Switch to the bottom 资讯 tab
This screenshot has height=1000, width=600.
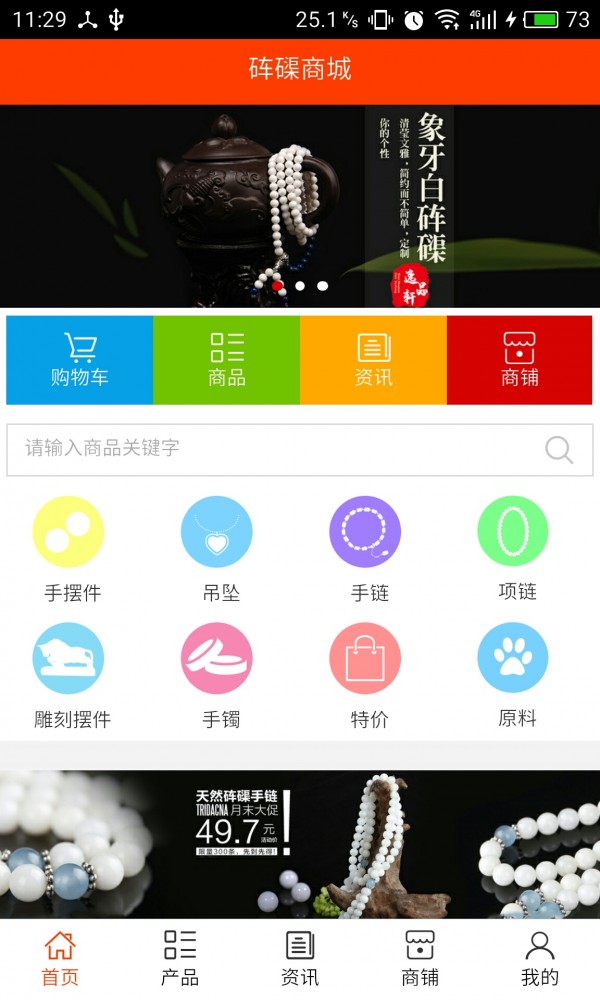pyautogui.click(x=300, y=958)
